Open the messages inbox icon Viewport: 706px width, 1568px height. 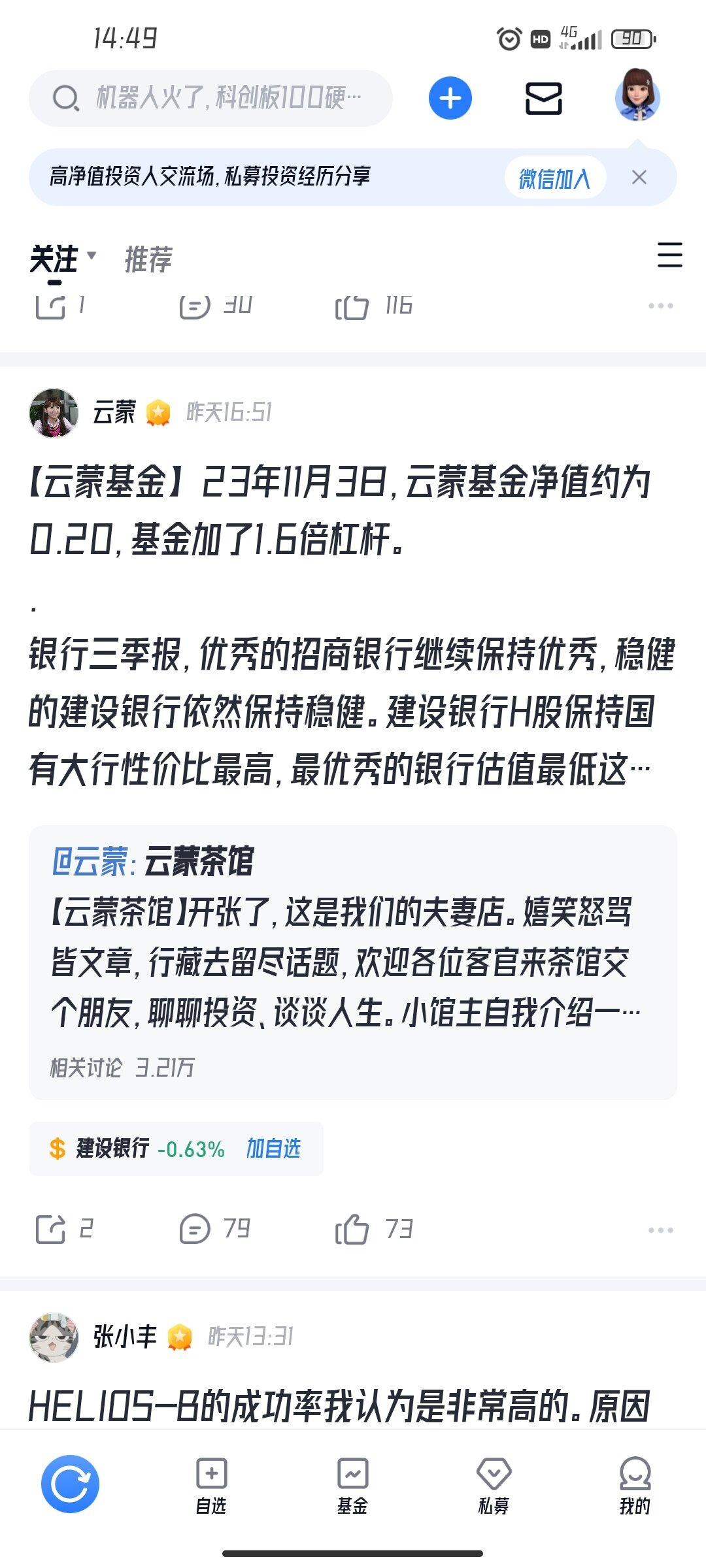pos(544,99)
